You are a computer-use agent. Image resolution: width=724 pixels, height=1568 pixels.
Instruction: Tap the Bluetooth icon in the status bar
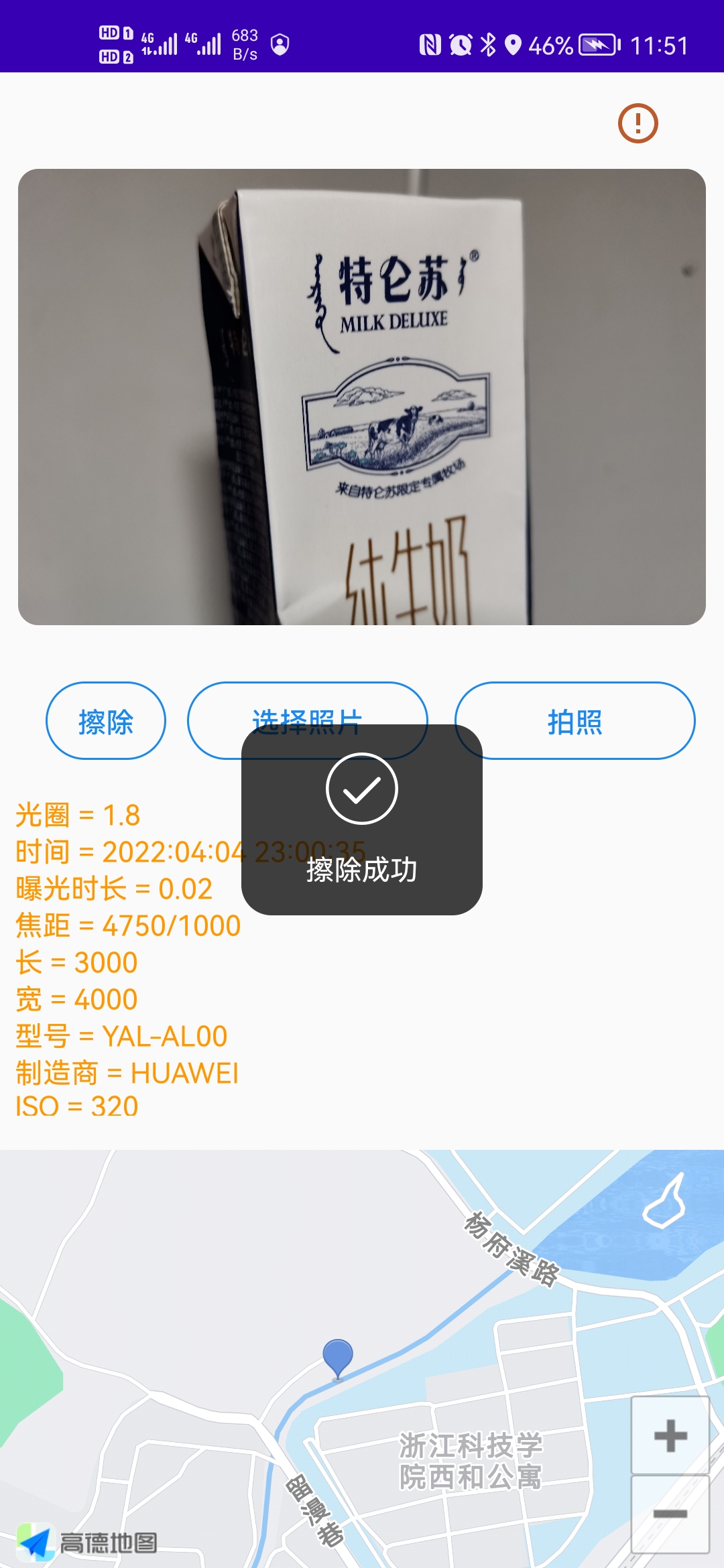[487, 46]
